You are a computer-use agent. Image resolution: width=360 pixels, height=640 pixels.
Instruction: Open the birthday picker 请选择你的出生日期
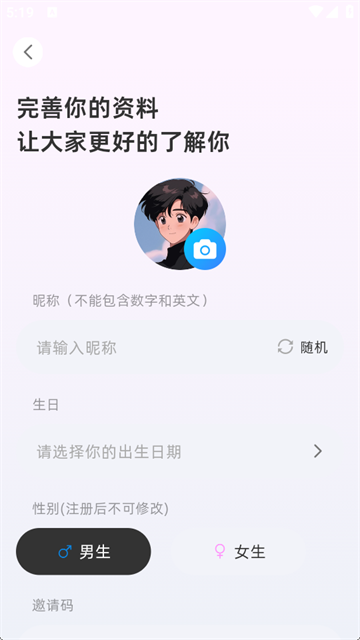tap(180, 451)
